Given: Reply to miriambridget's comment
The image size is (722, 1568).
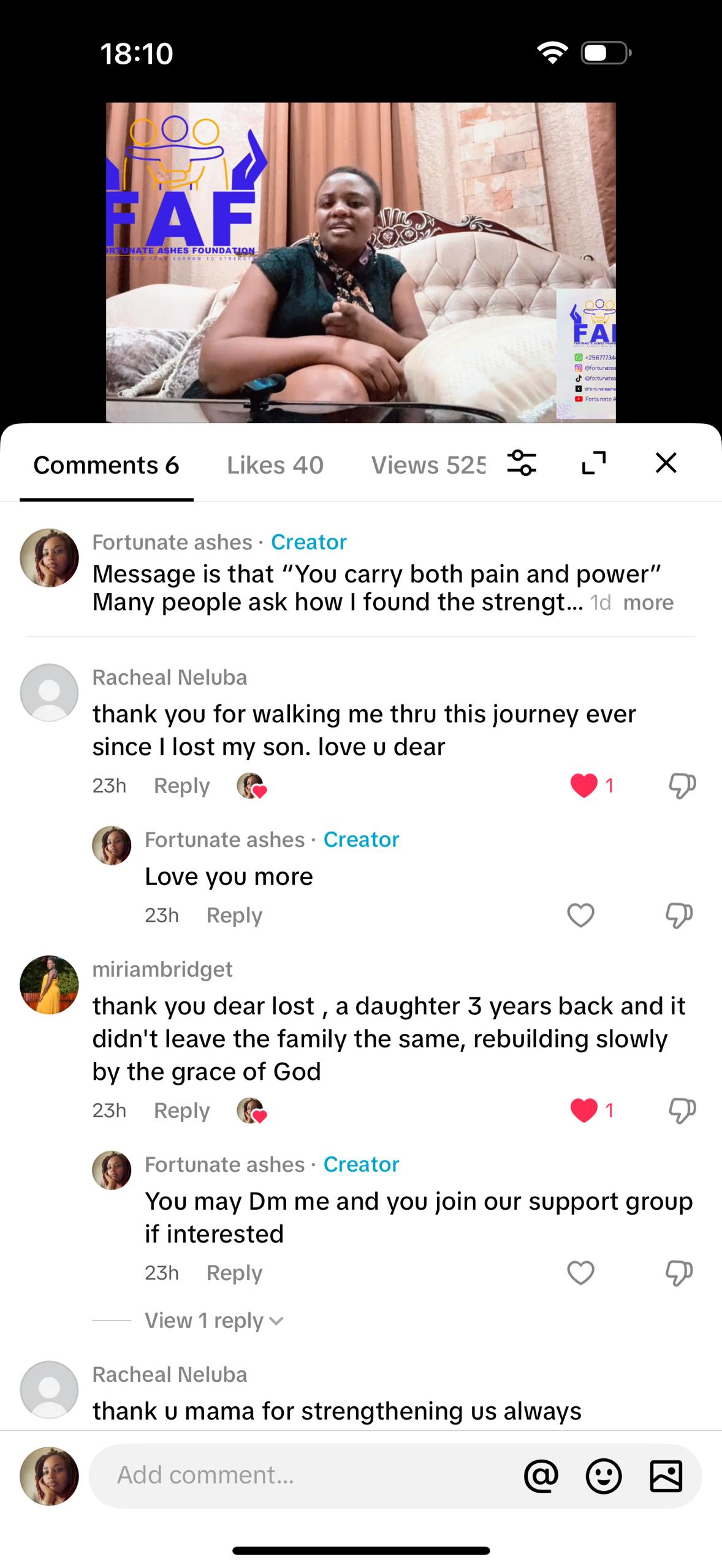Looking at the screenshot, I should pyautogui.click(x=181, y=1110).
